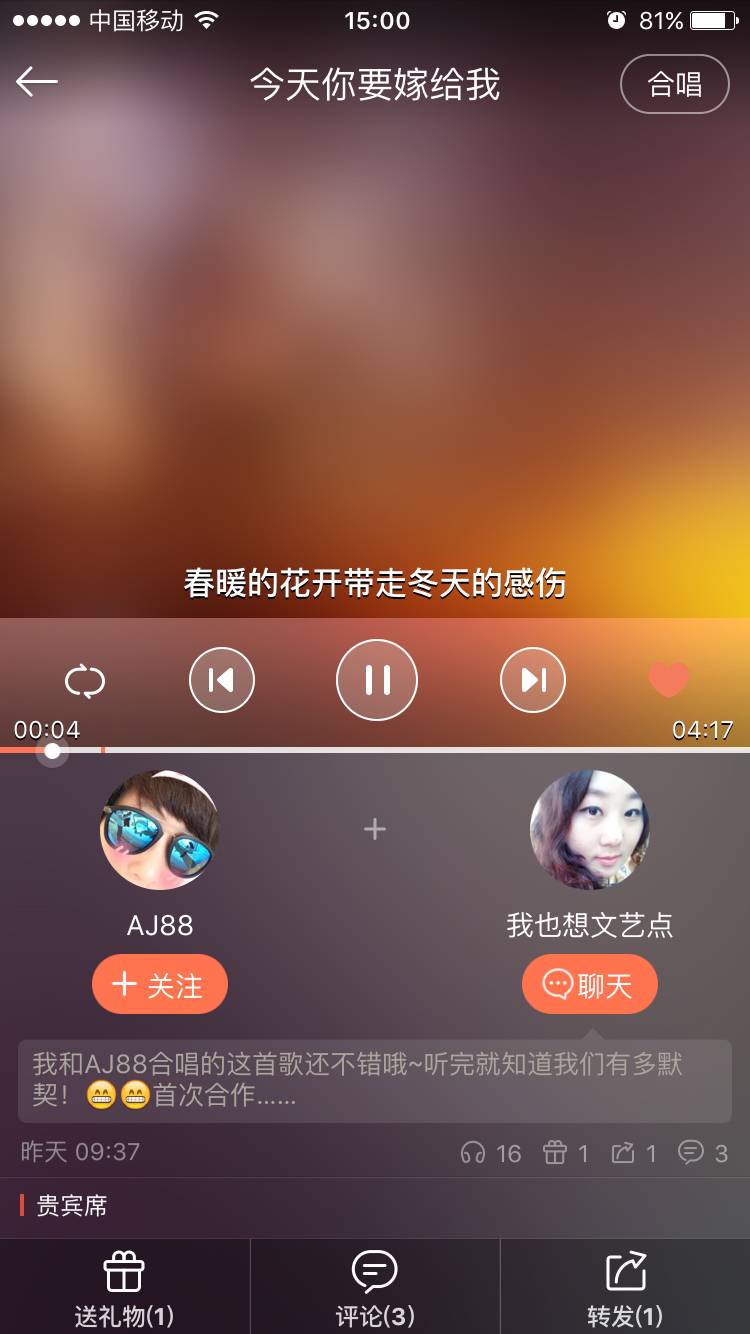Follow AJ88 with the 关注 button
750x1334 pixels.
coord(160,985)
